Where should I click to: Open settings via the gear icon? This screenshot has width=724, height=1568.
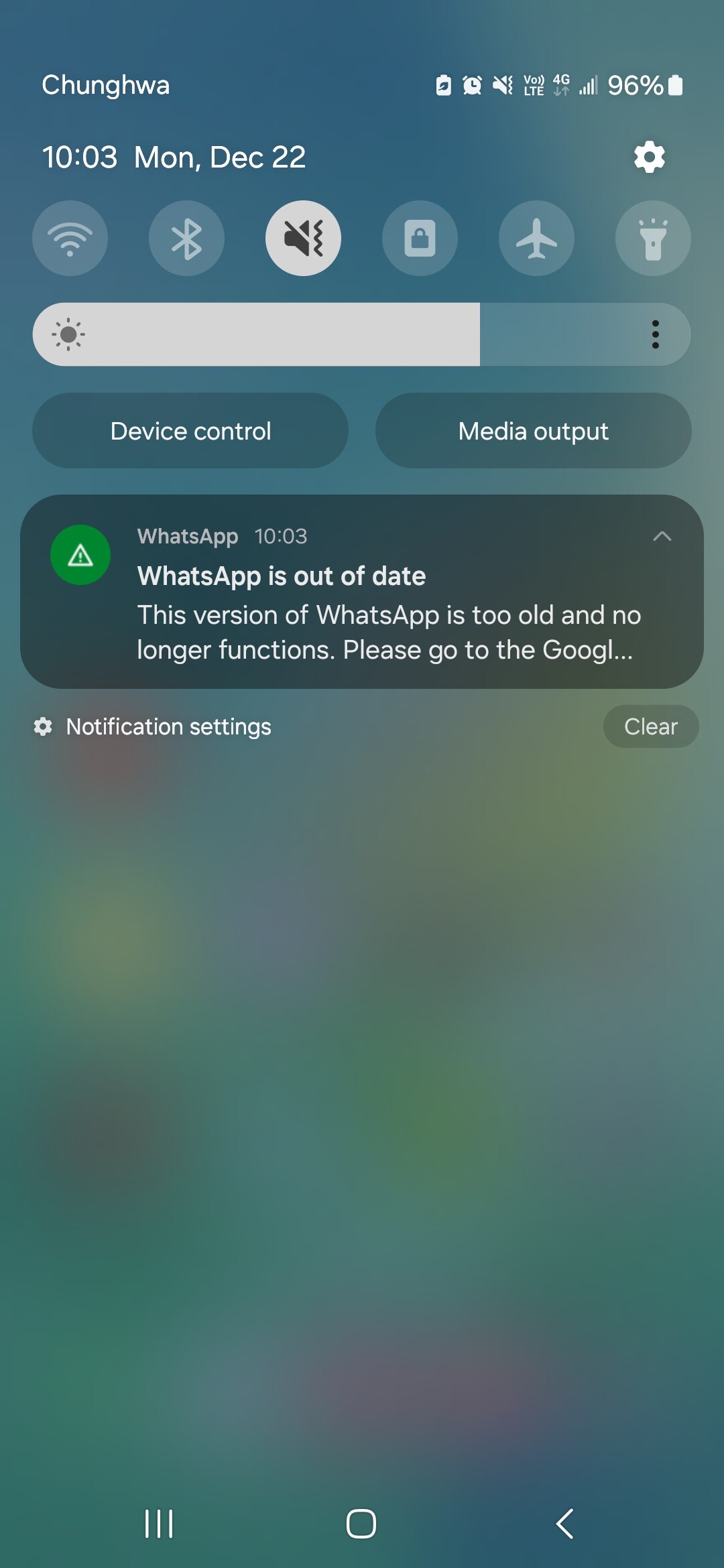[649, 157]
